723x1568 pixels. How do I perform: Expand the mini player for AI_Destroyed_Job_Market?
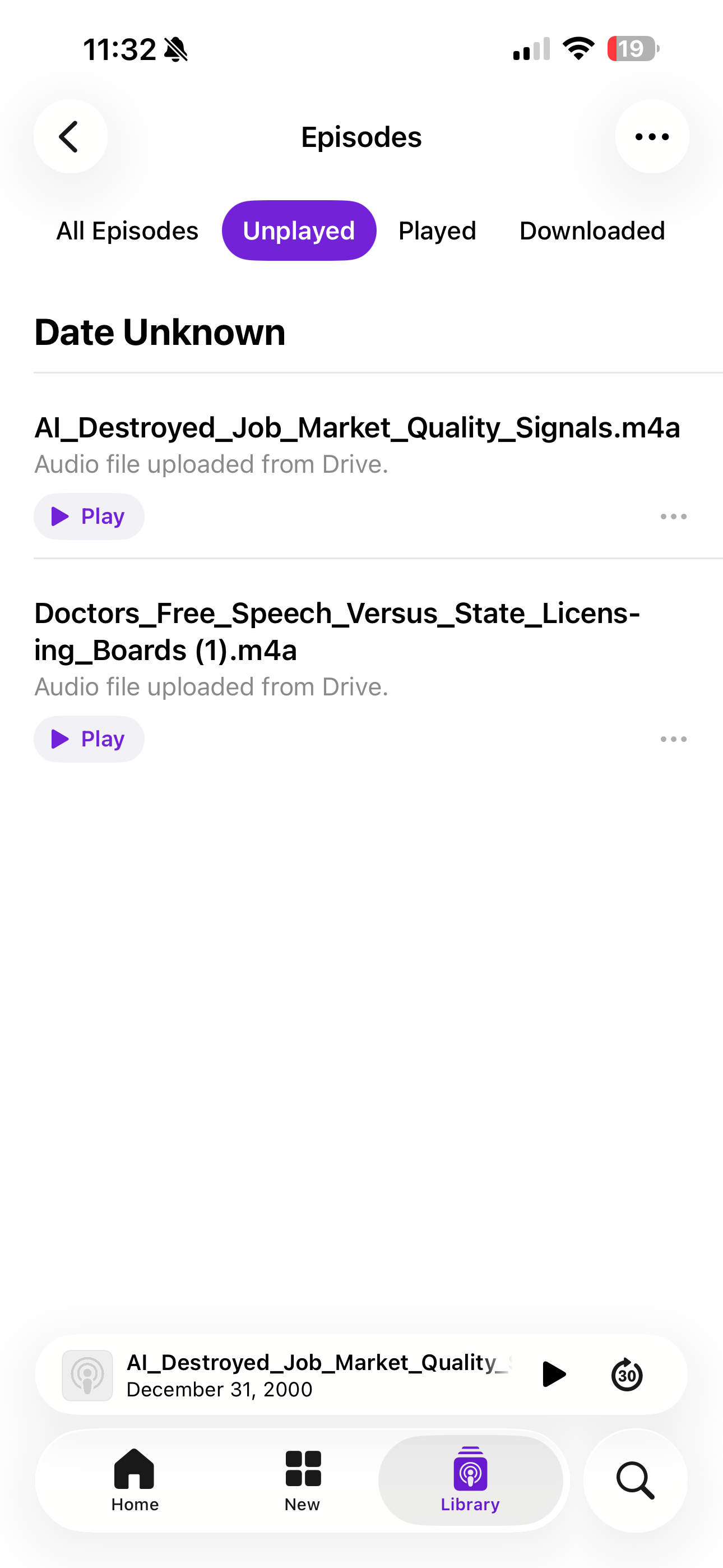click(317, 1375)
